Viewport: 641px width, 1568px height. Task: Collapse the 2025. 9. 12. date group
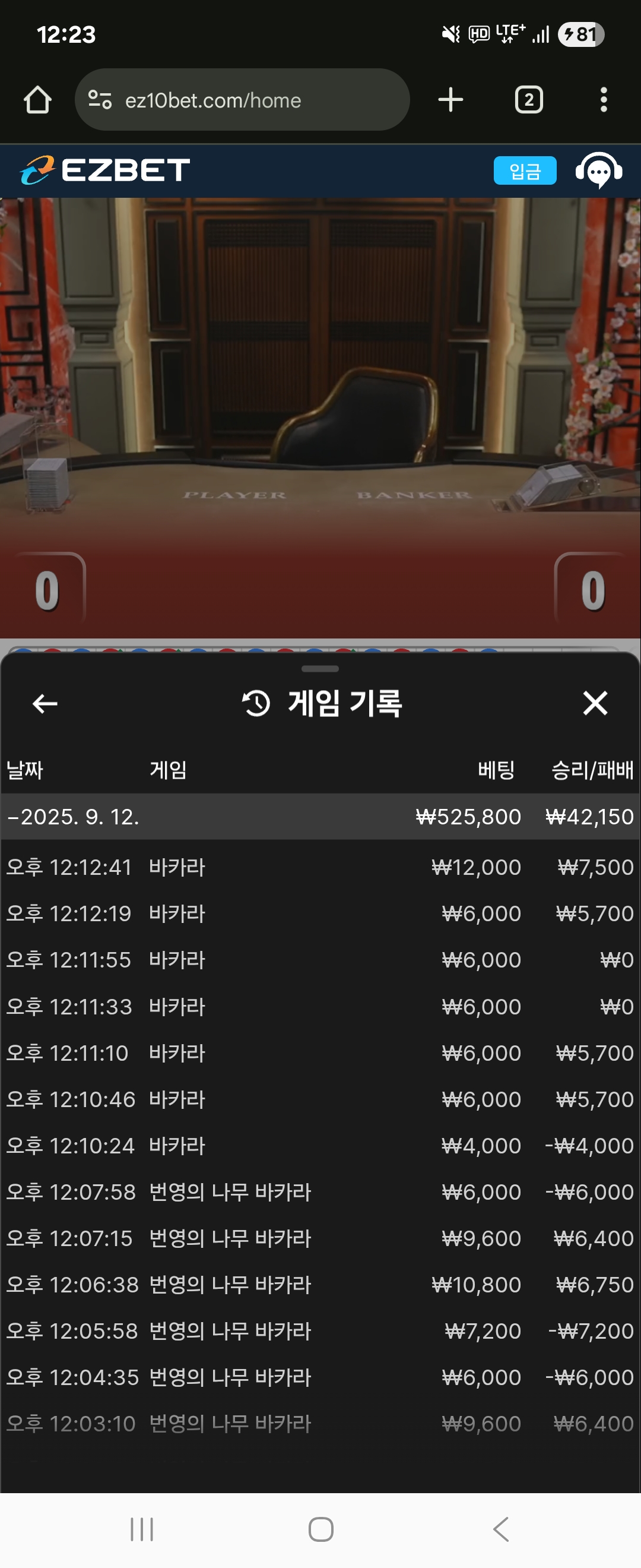click(x=320, y=817)
